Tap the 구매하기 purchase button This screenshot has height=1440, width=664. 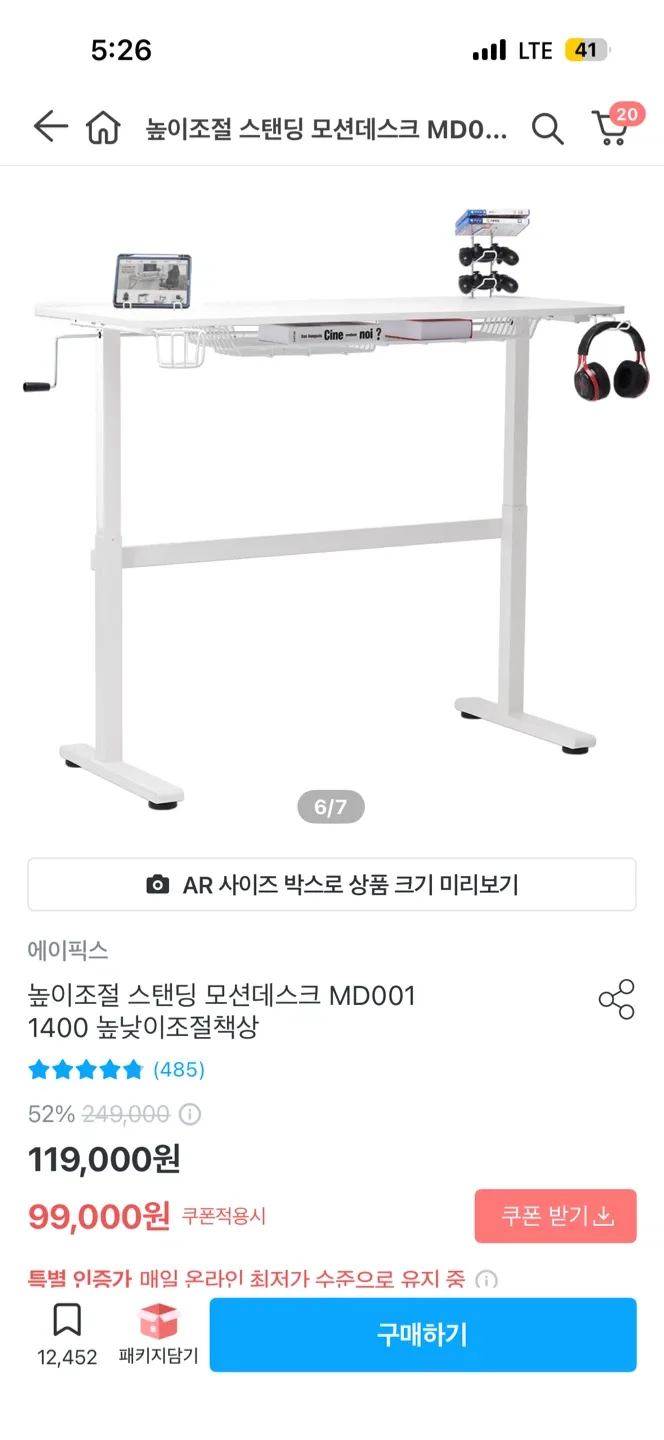422,1335
